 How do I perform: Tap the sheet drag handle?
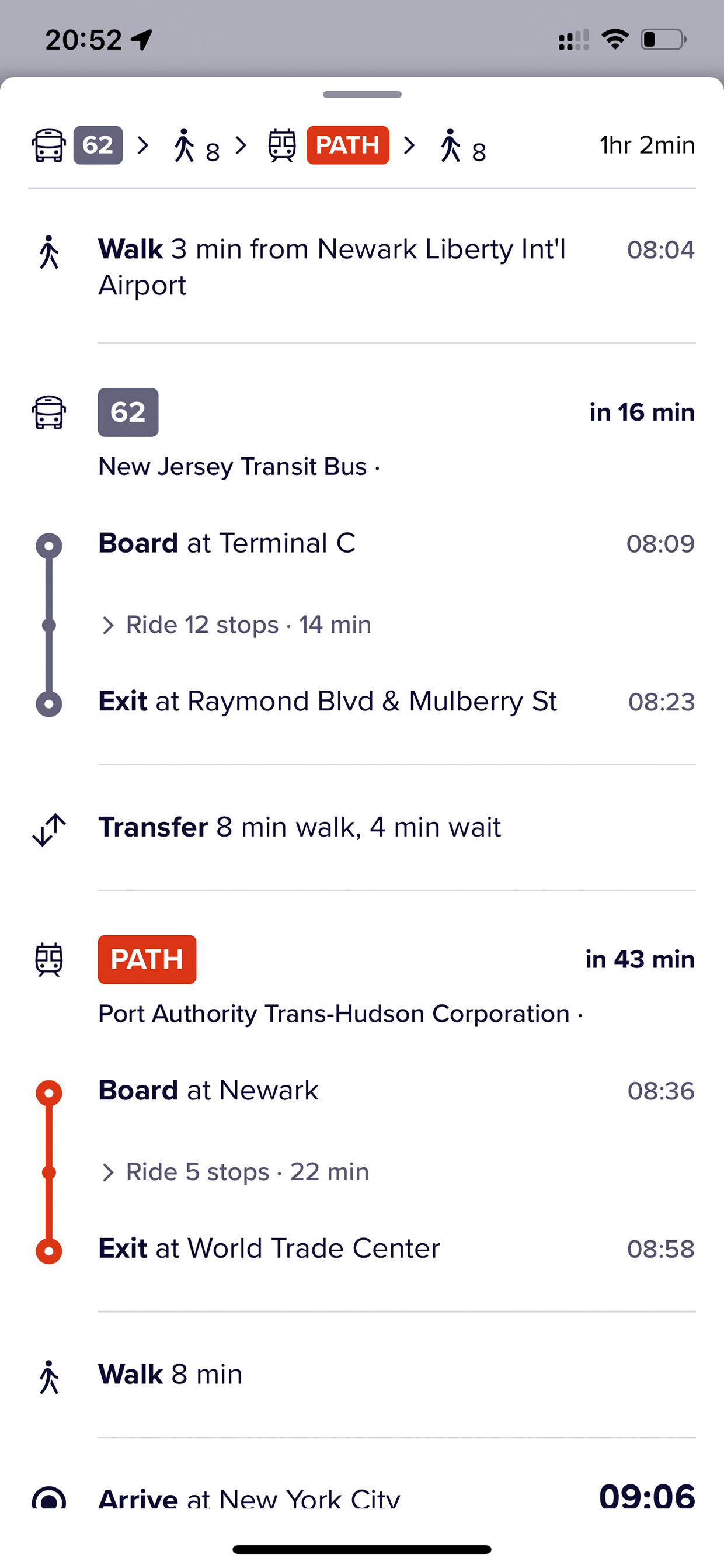[x=362, y=94]
